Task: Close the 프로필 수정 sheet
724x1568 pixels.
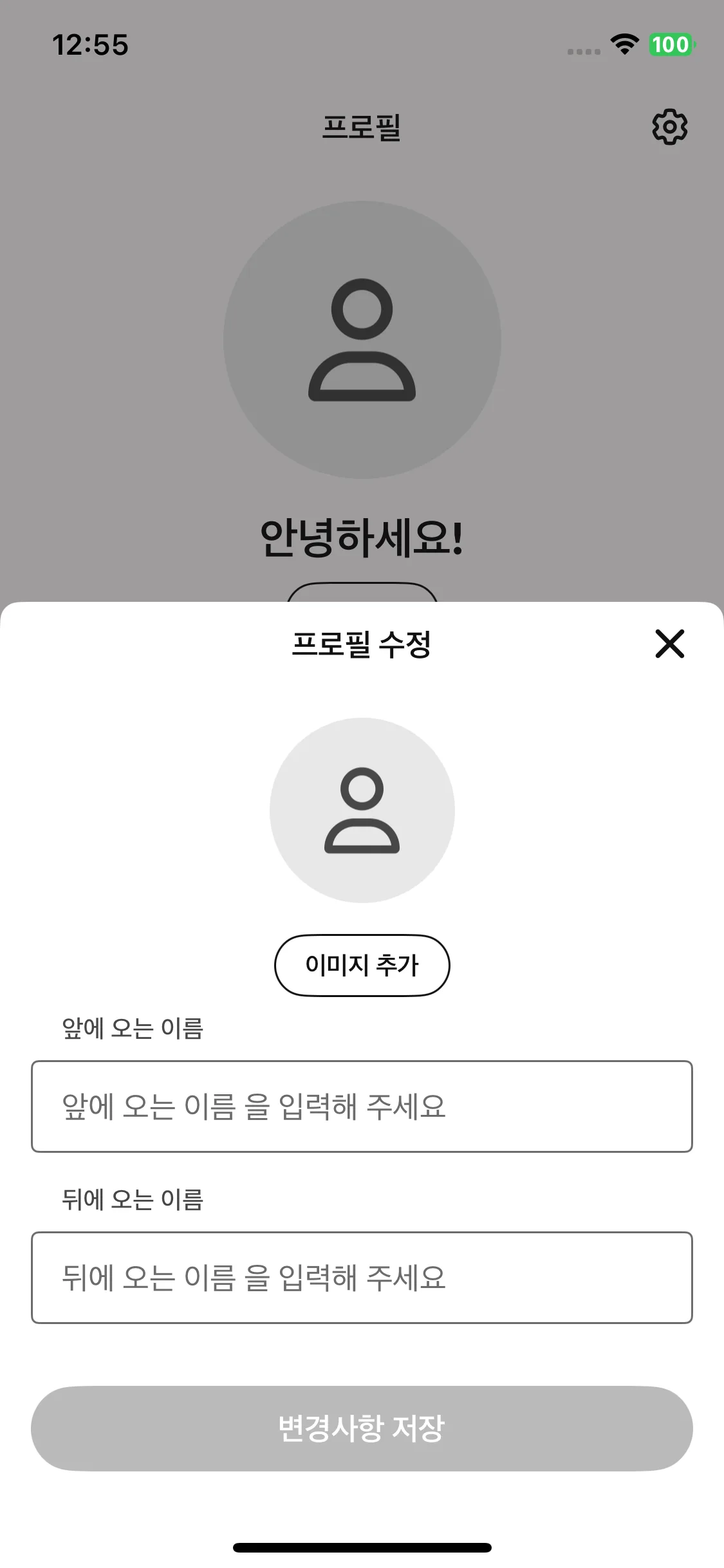Action: pyautogui.click(x=669, y=644)
